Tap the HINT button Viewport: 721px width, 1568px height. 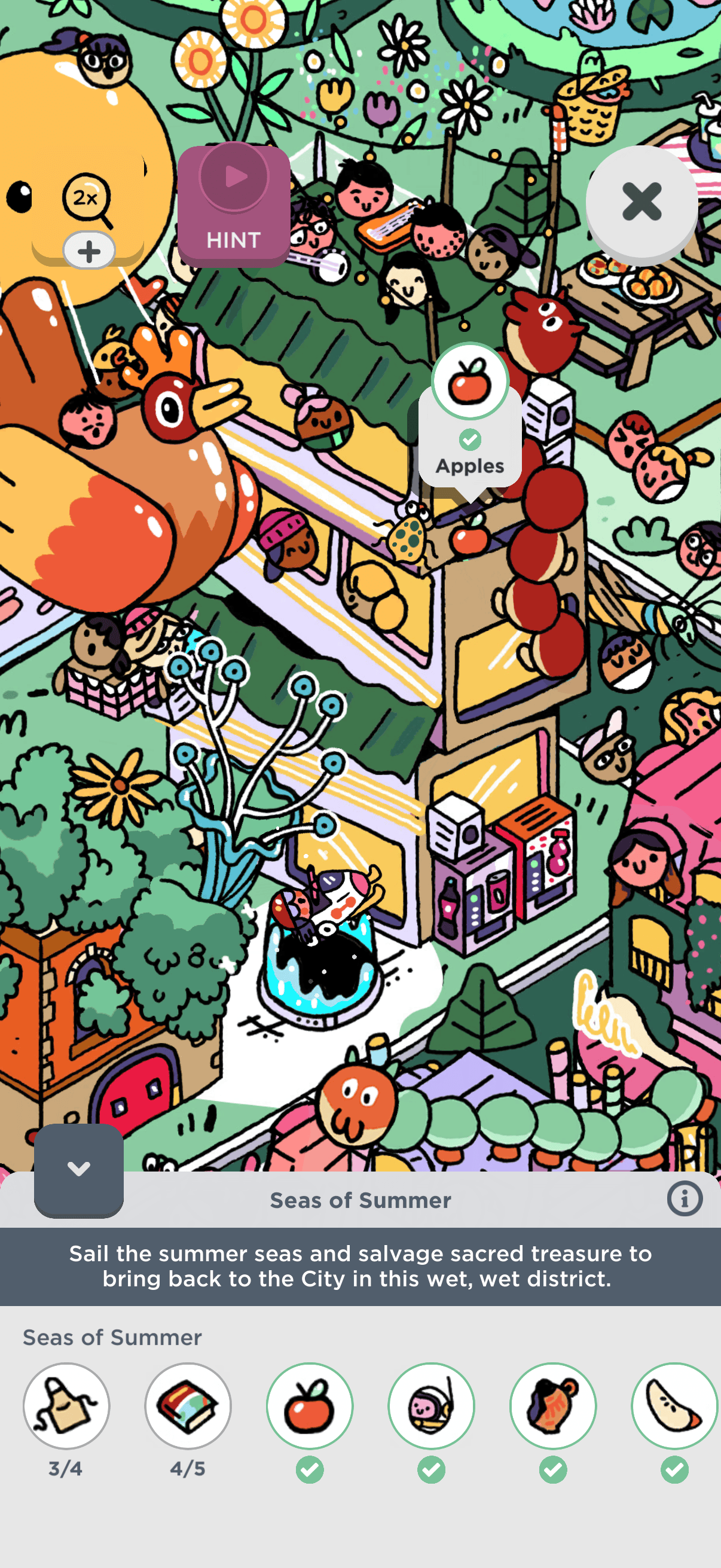click(x=234, y=205)
